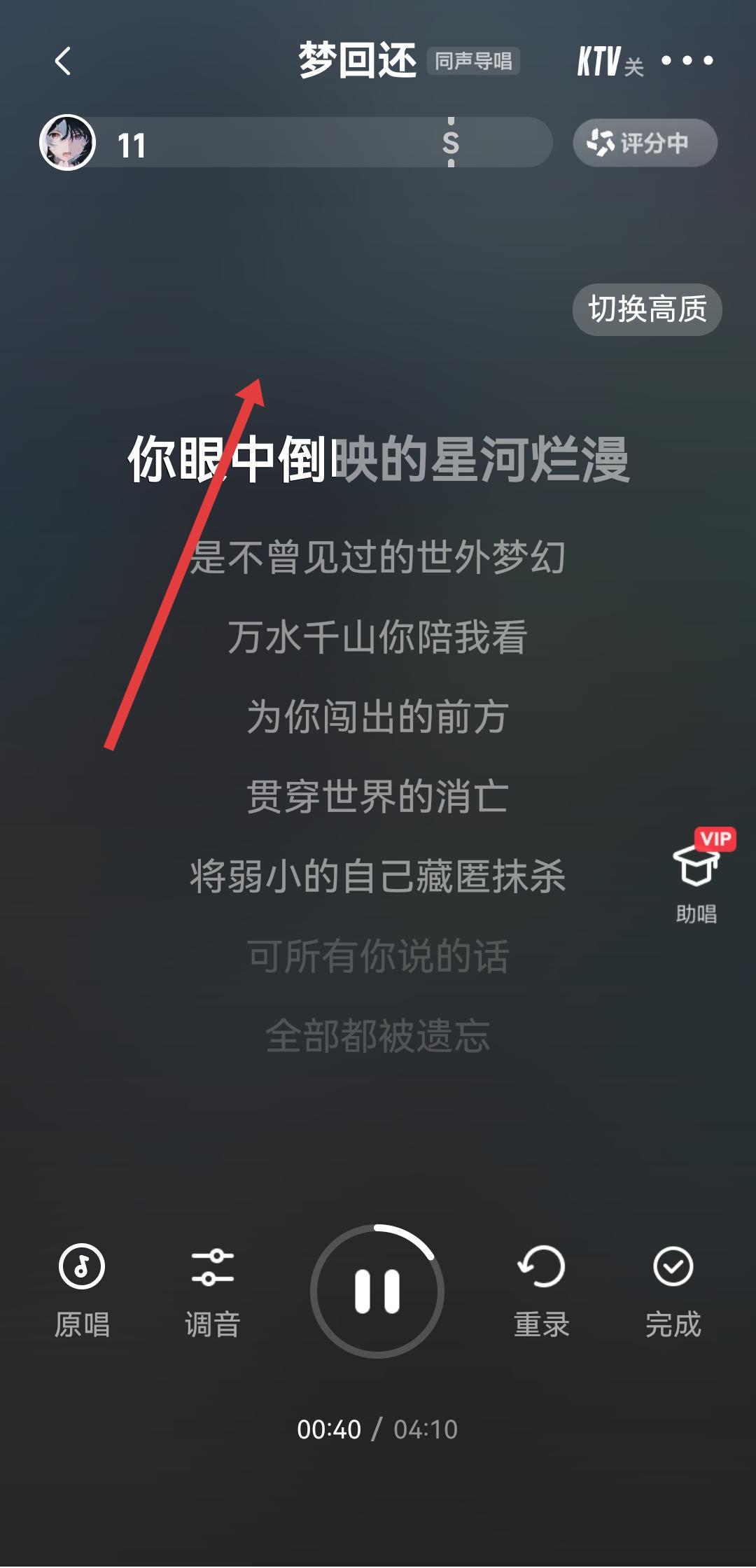Screen dimensions: 756x1568
Task: Pause the recording
Action: (377, 1291)
